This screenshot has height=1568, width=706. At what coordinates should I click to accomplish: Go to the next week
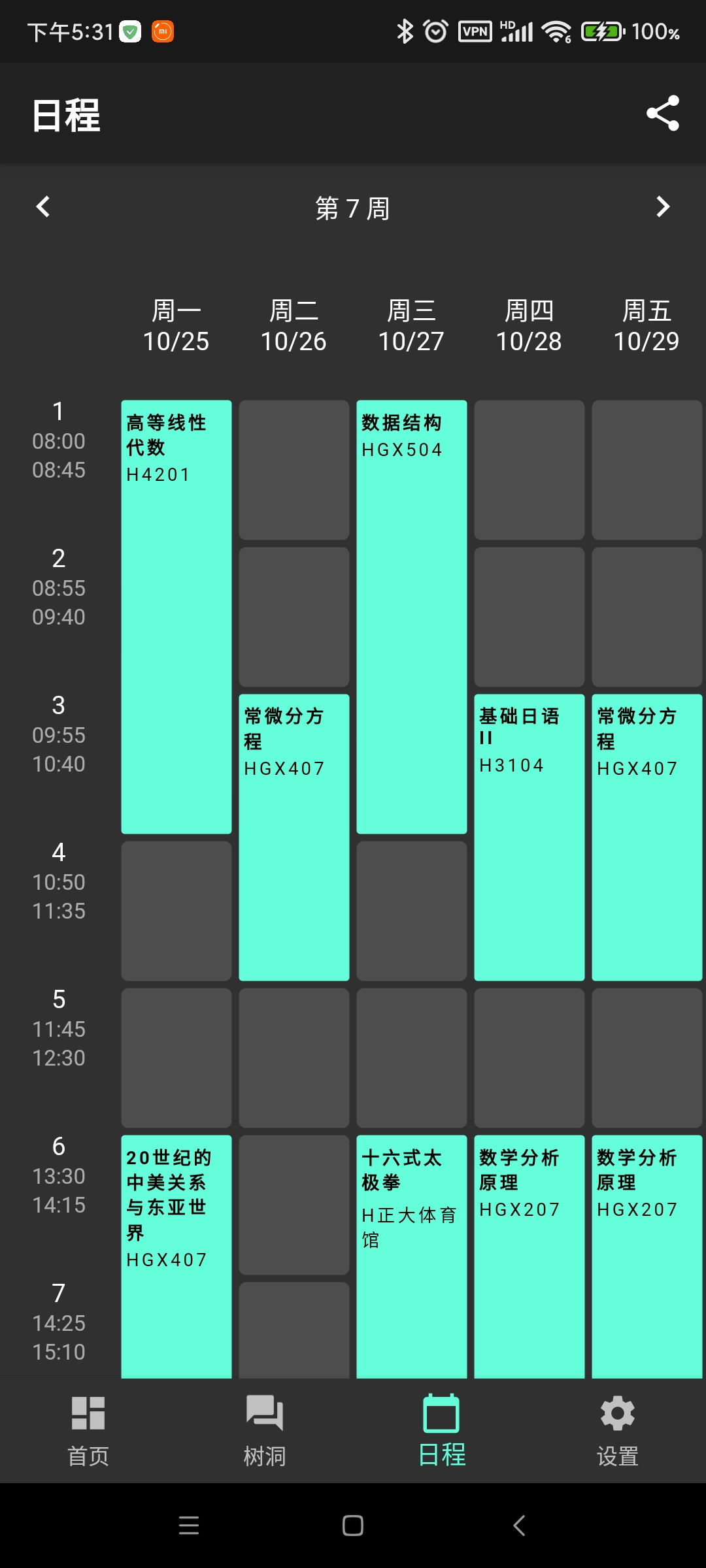coord(663,207)
